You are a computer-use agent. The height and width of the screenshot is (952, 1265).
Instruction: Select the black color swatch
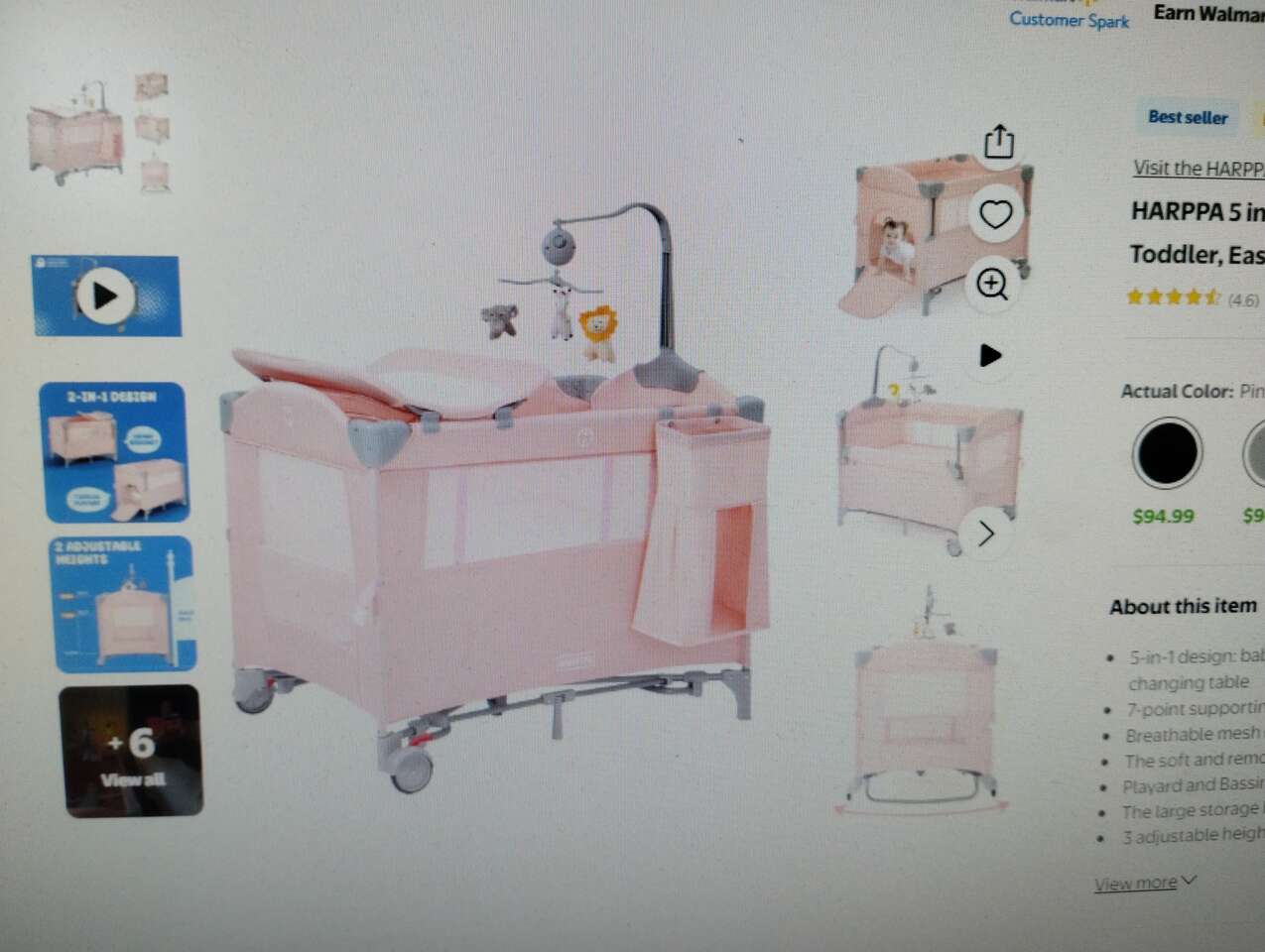pyautogui.click(x=1167, y=453)
